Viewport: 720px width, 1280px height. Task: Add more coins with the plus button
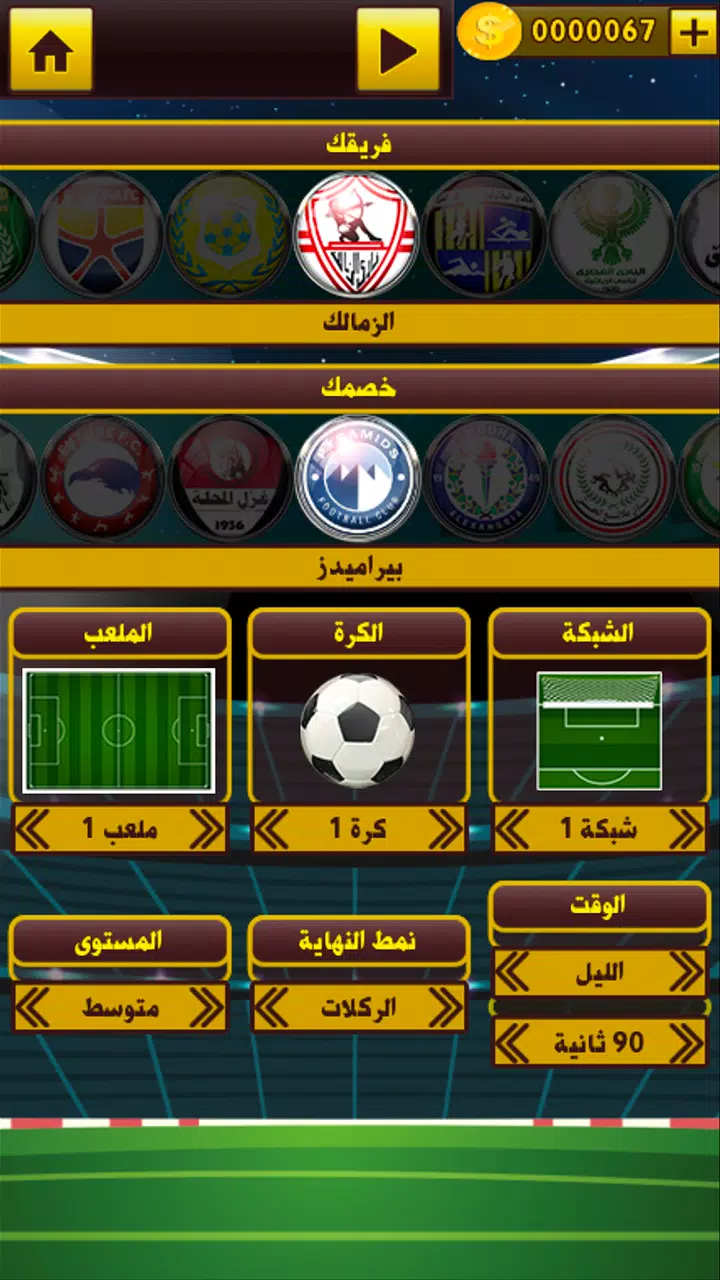point(693,33)
